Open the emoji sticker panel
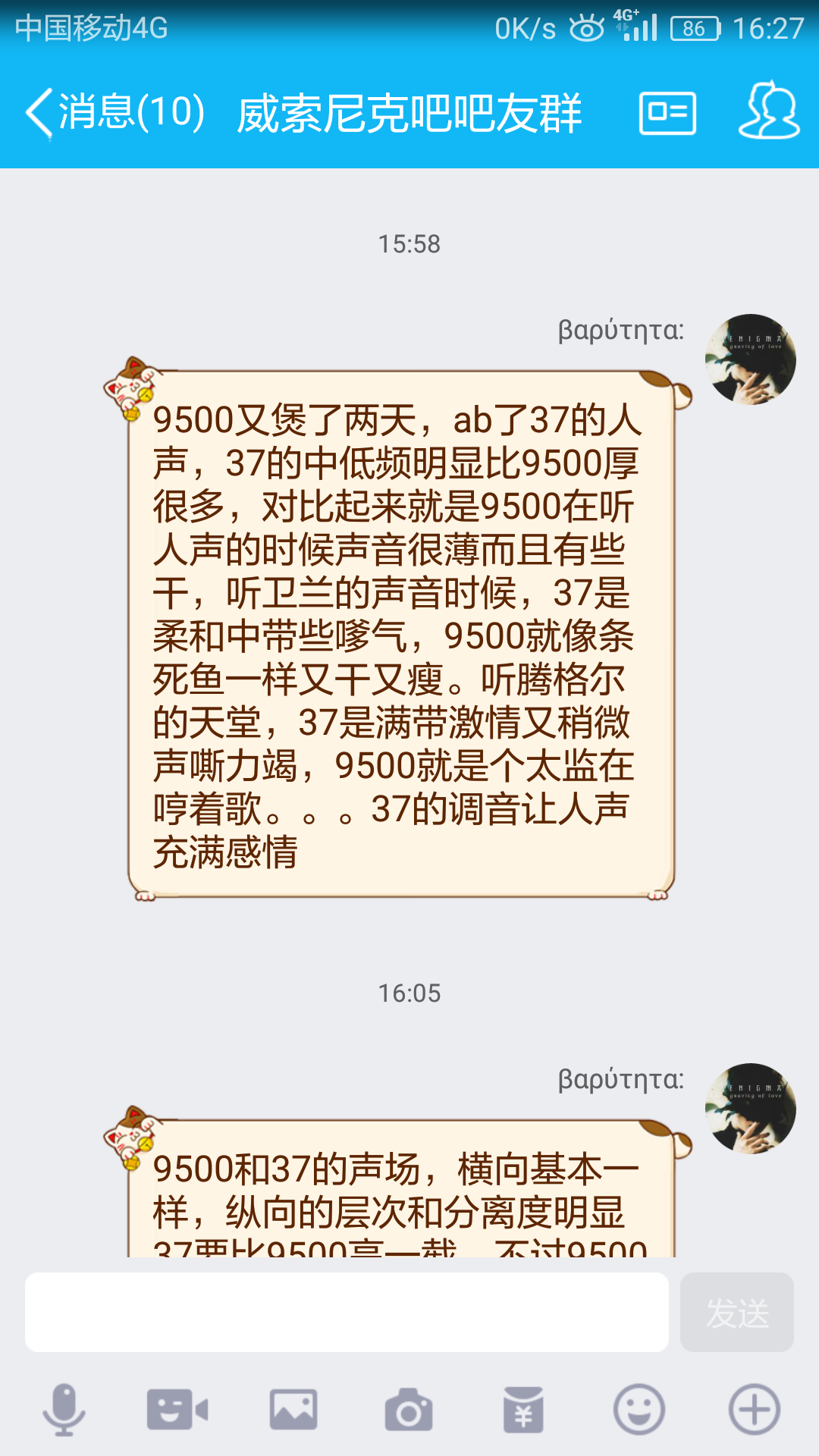The image size is (819, 1456). pyautogui.click(x=639, y=1410)
